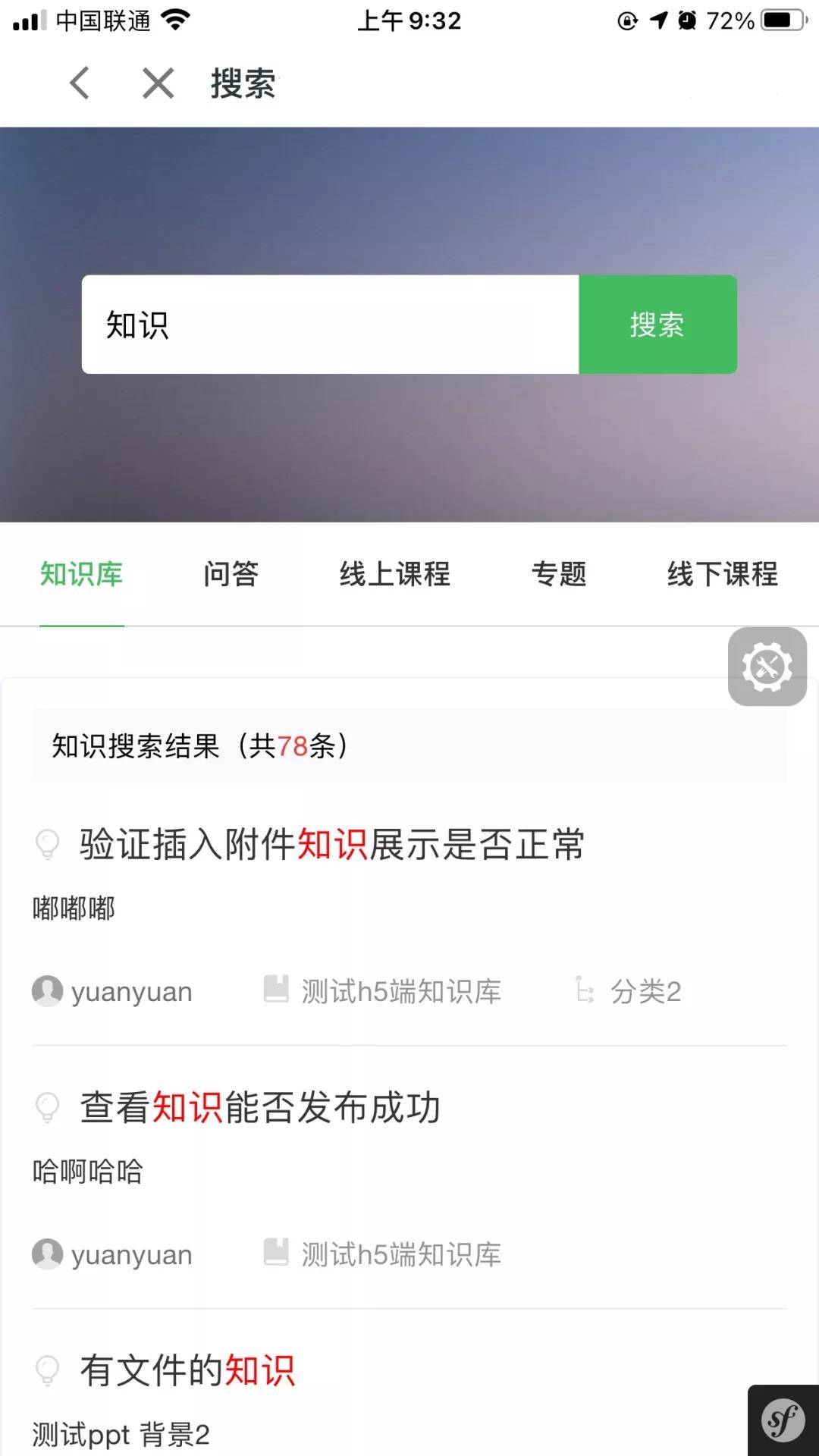
Task: Select the 专题 tab
Action: (561, 574)
